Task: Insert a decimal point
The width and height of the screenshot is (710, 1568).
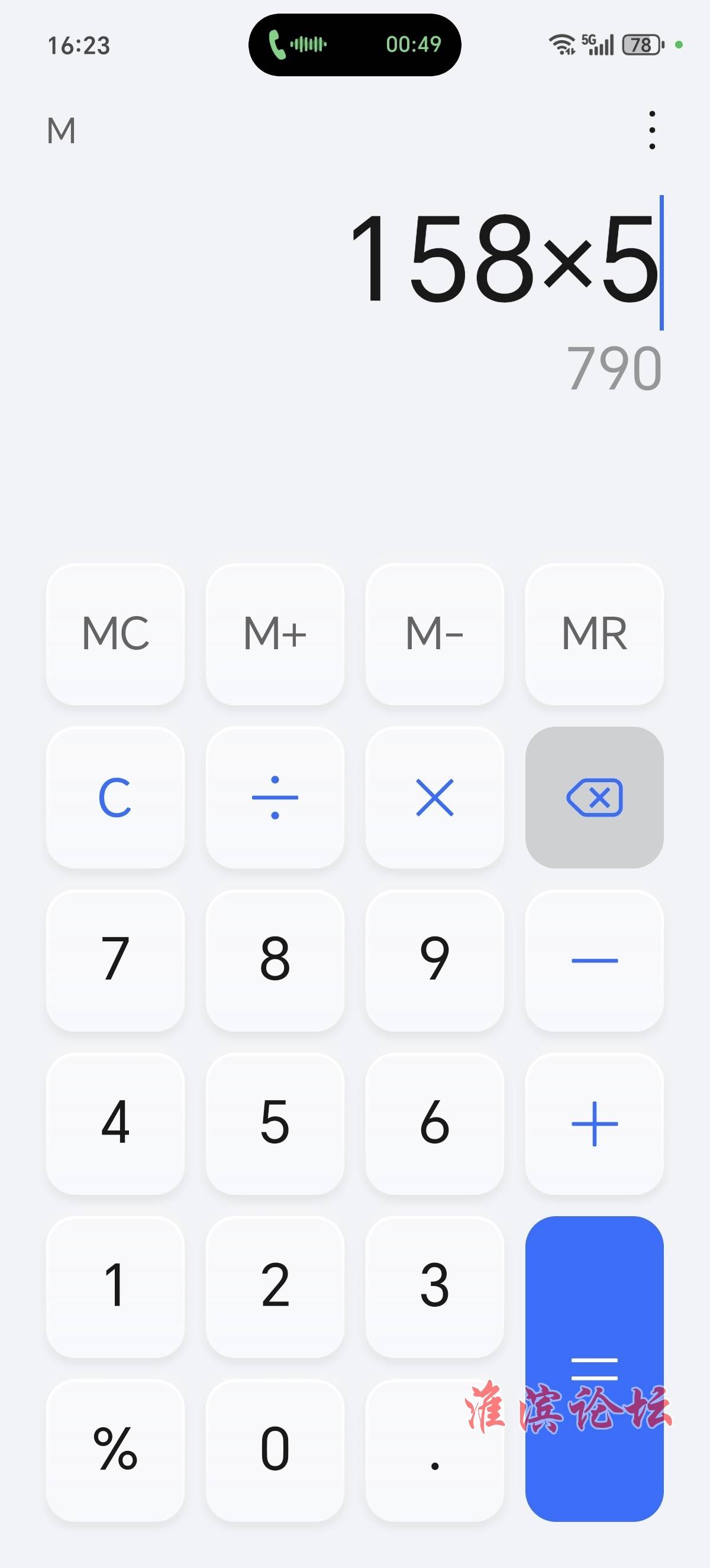Action: click(x=435, y=1450)
